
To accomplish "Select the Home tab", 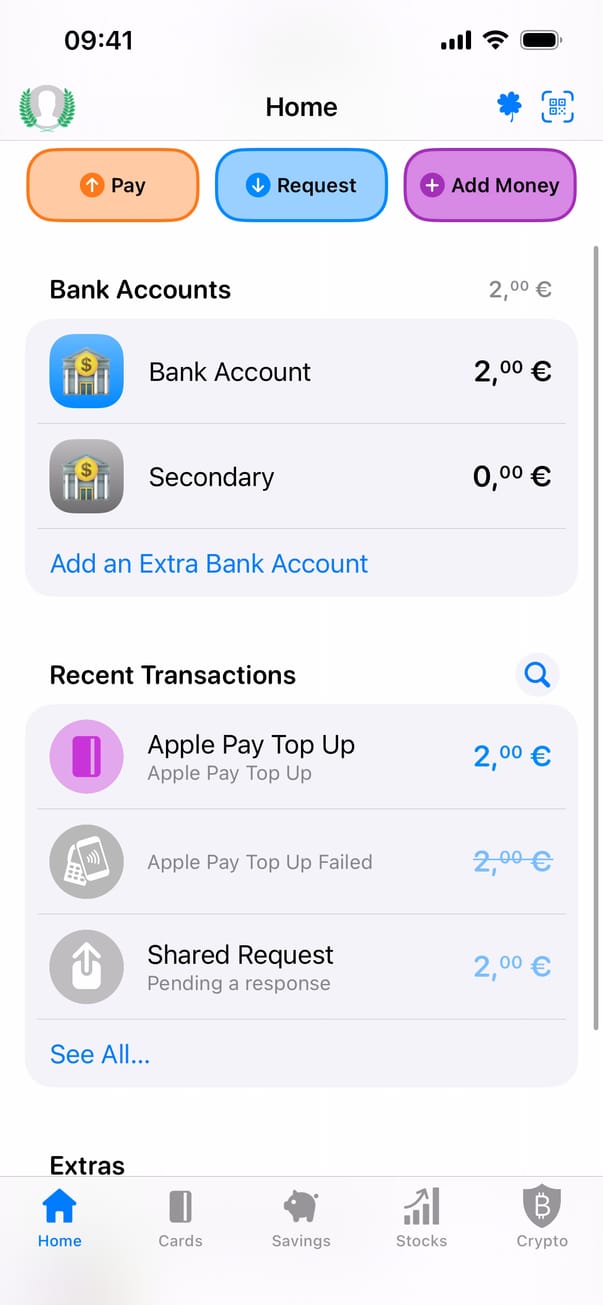I will coord(60,1220).
